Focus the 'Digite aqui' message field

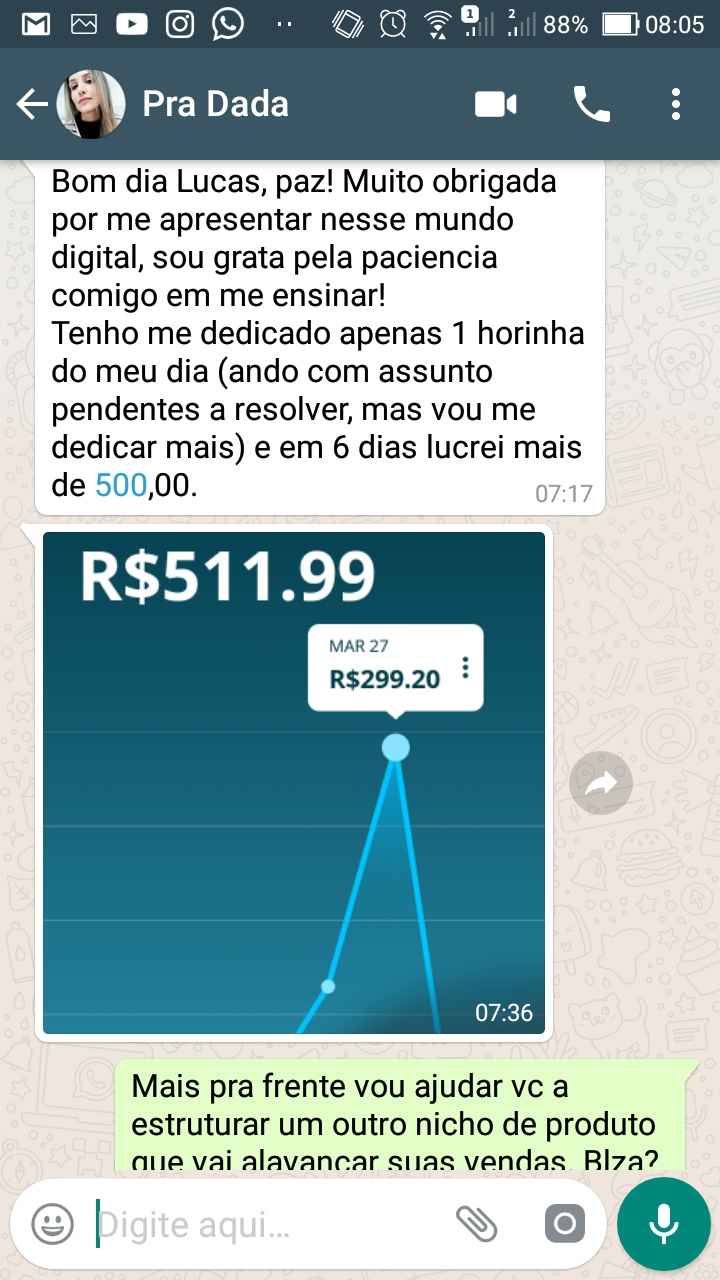(270, 1223)
